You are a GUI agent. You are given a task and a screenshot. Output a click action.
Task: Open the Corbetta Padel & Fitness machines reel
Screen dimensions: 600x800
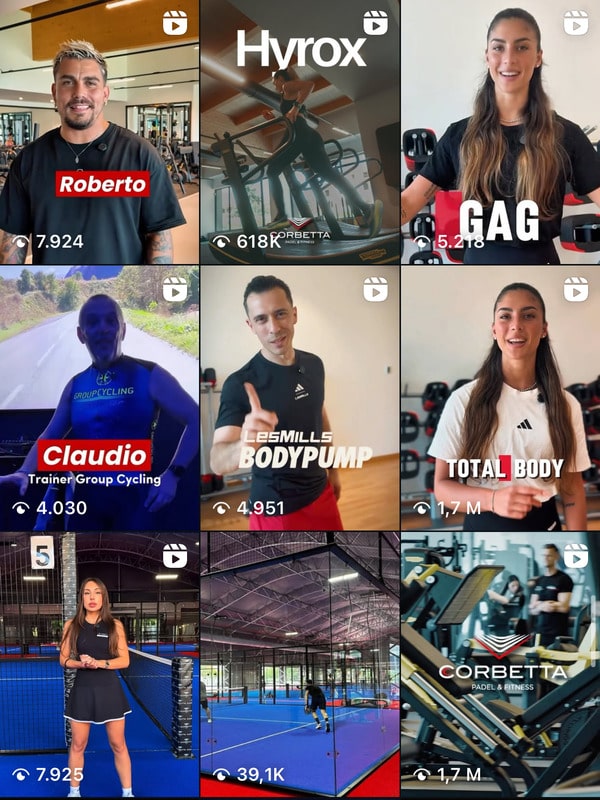[500, 665]
